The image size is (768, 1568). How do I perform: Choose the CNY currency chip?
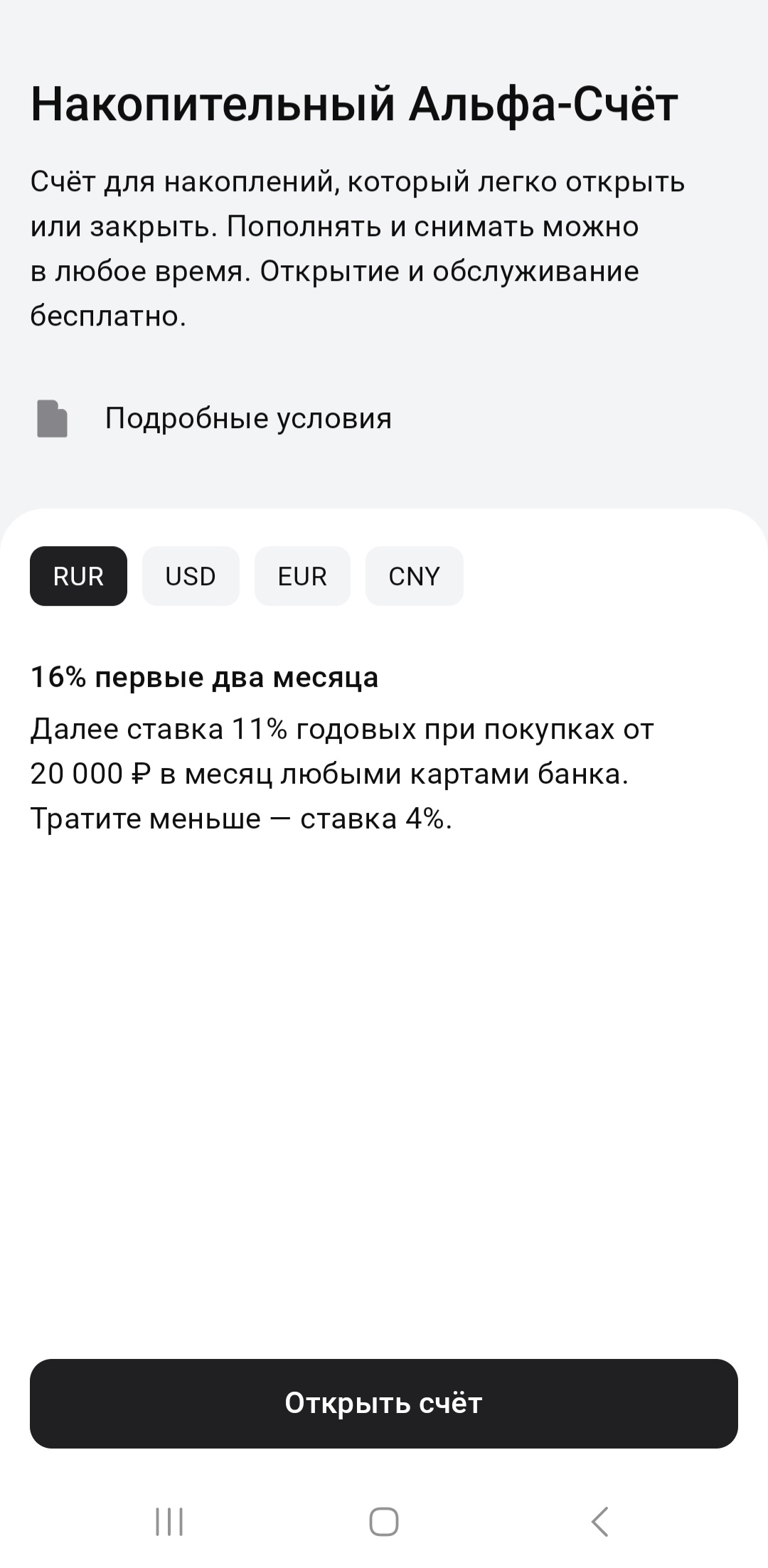[414, 576]
